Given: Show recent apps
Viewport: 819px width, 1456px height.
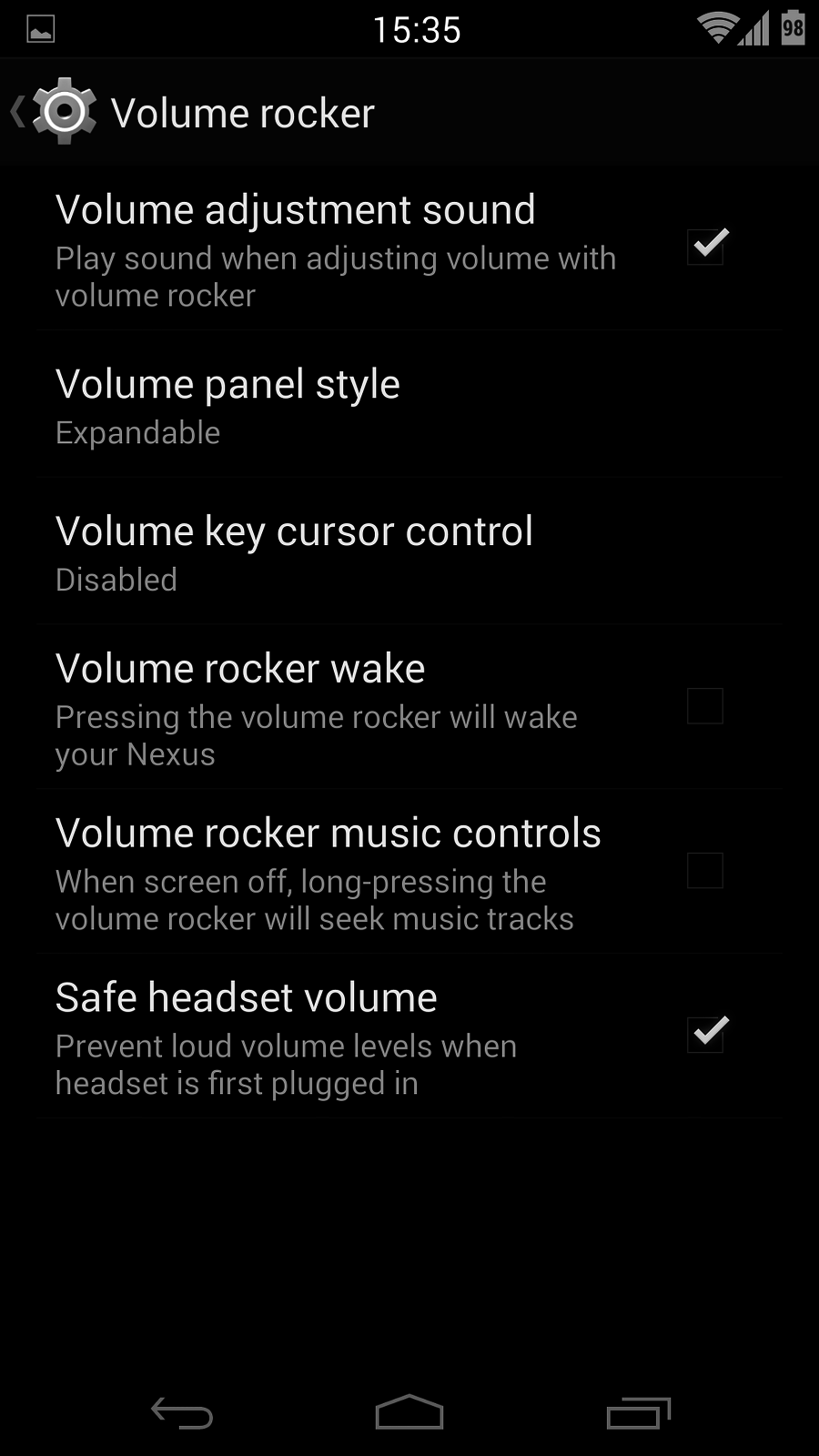Looking at the screenshot, I should [x=638, y=1413].
